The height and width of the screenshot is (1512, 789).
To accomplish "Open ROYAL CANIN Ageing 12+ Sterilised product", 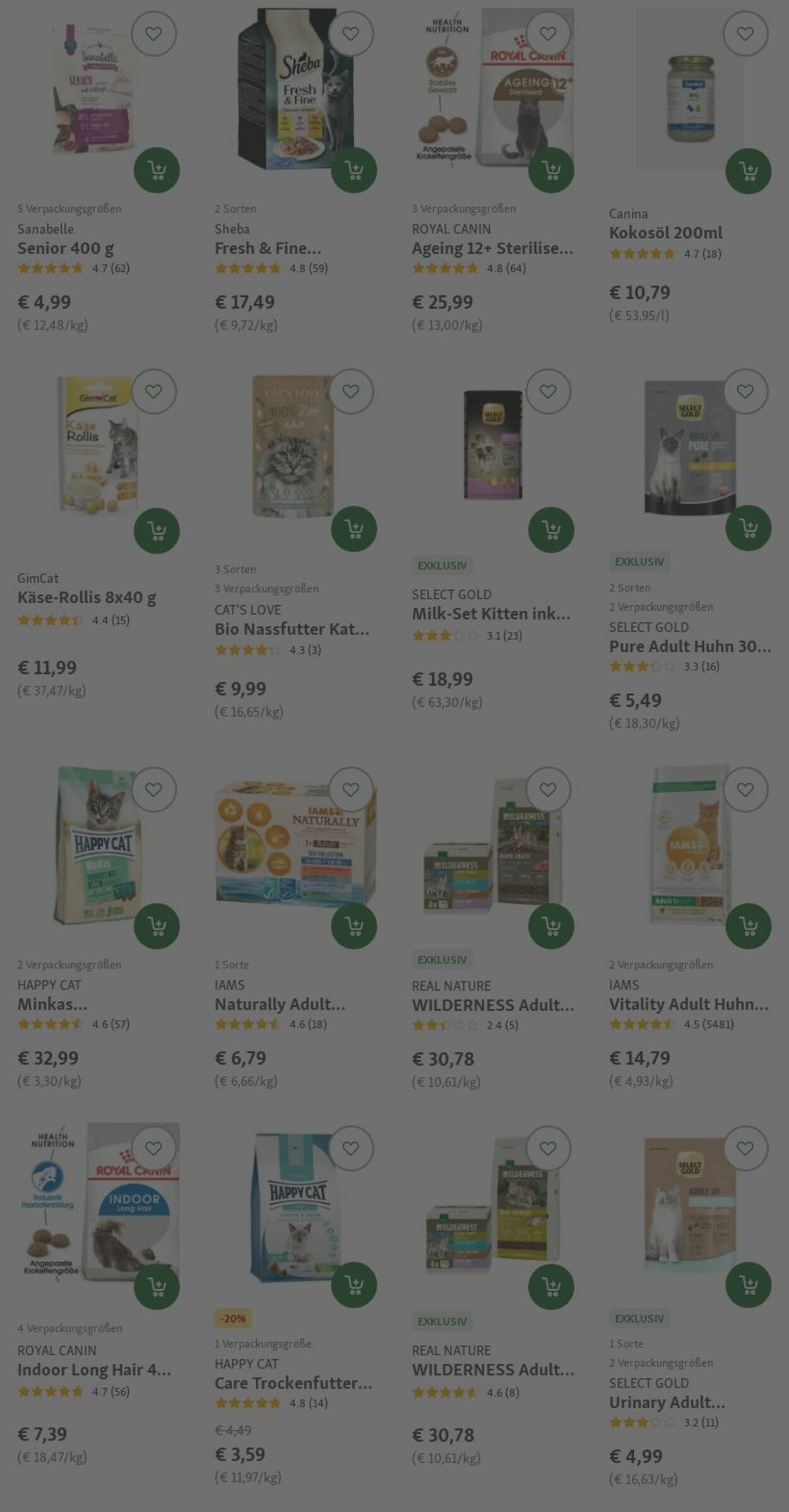I will [492, 249].
